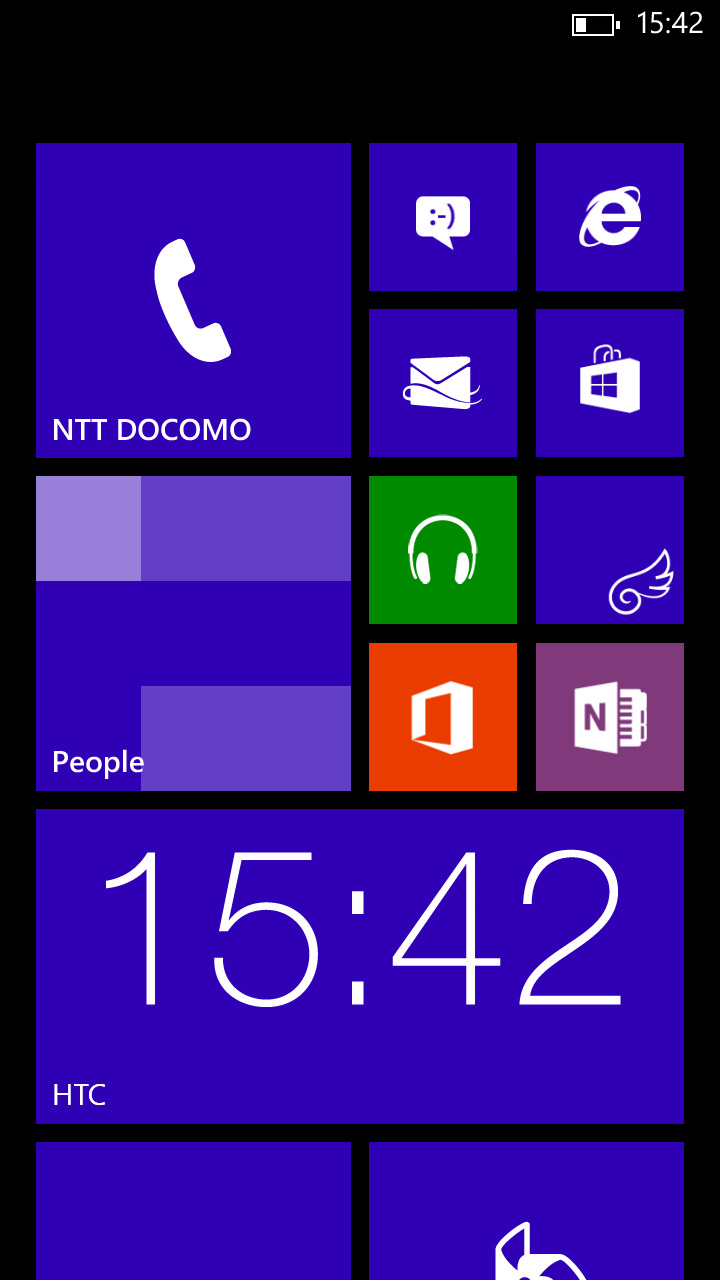Launch the Office tile
Screen dimensions: 720x1280
[443, 717]
